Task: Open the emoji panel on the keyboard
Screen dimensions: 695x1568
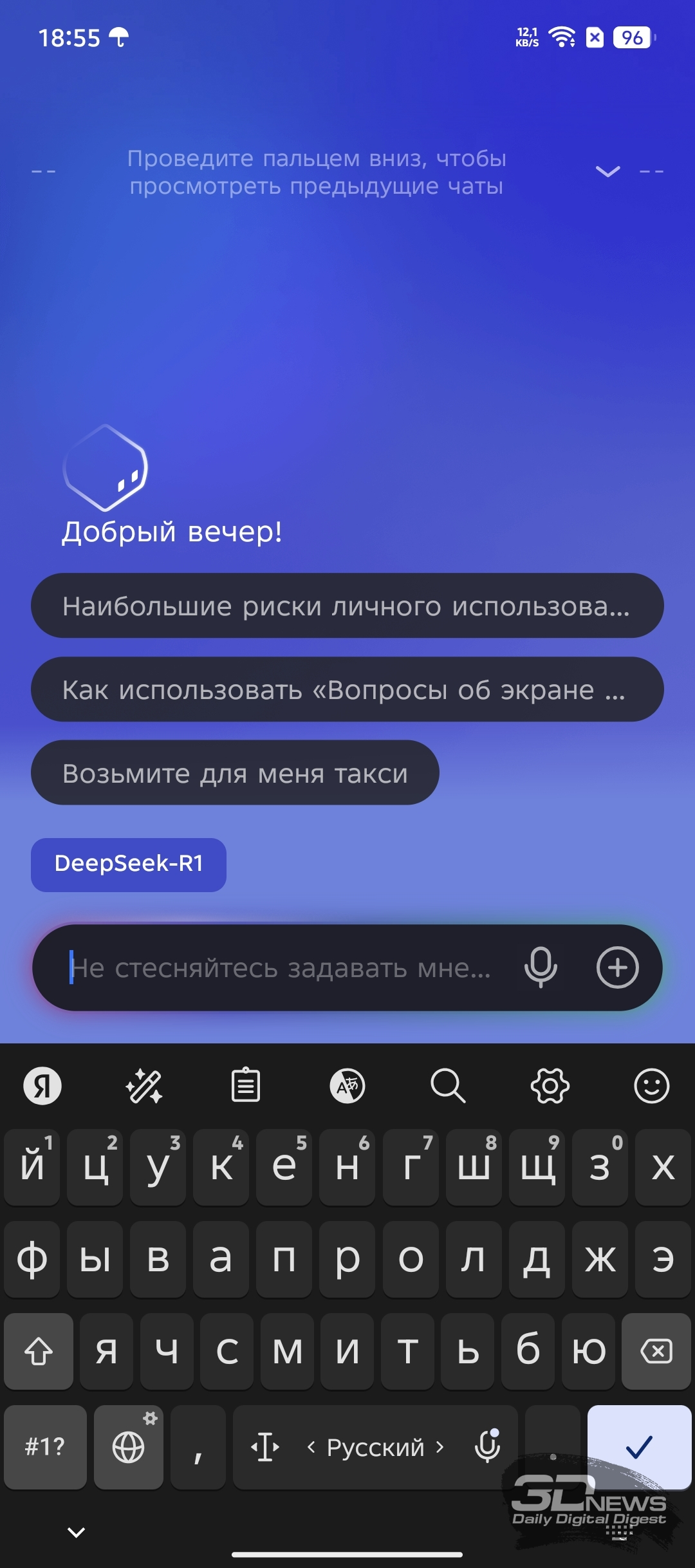Action: click(x=652, y=1086)
